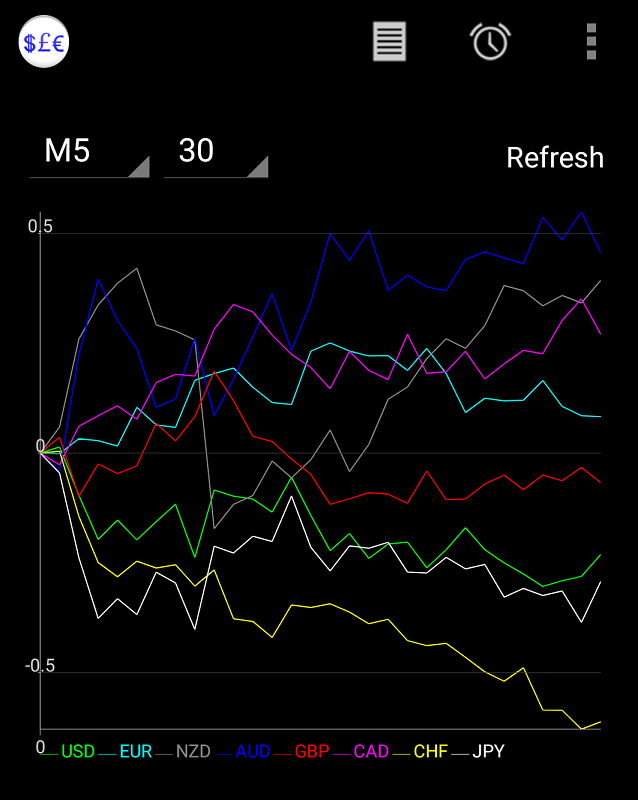Open the overflow menu
638x800 pixels.
pos(591,42)
